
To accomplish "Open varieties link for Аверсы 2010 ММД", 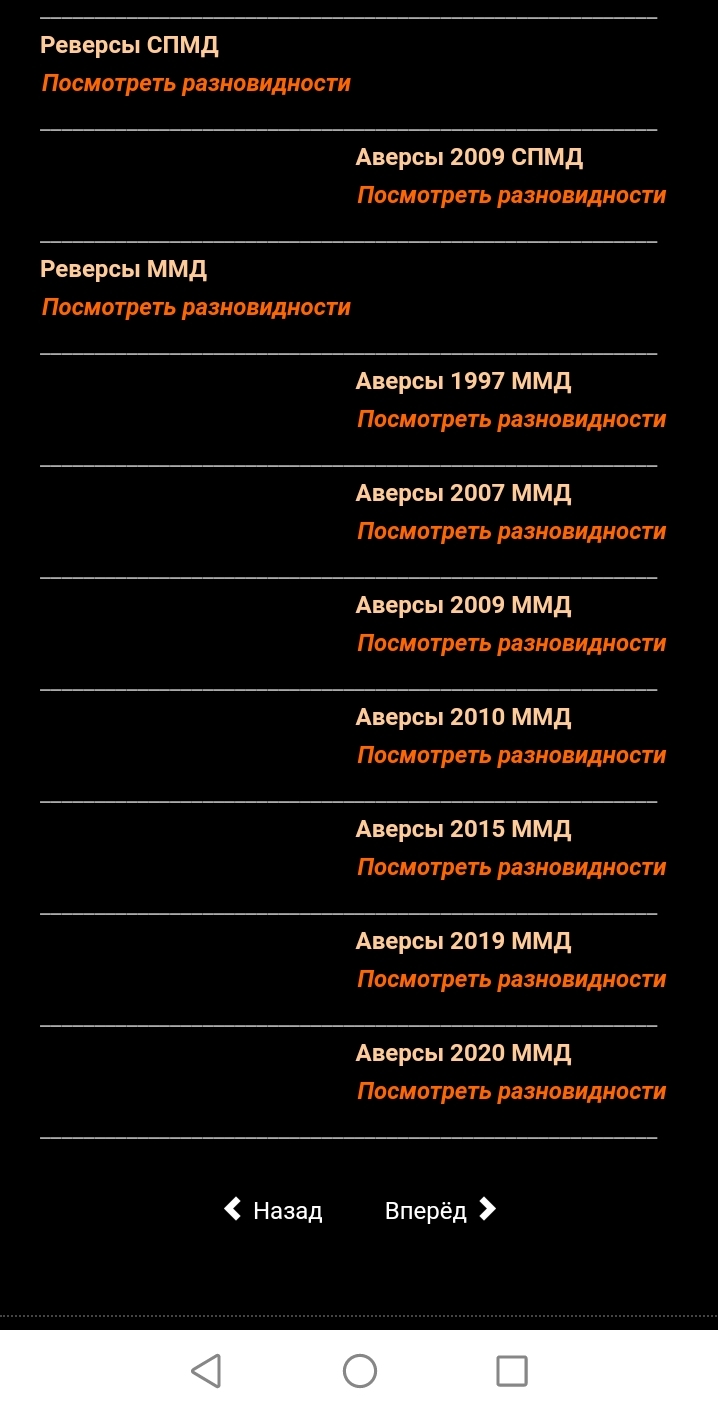I will pos(511,756).
